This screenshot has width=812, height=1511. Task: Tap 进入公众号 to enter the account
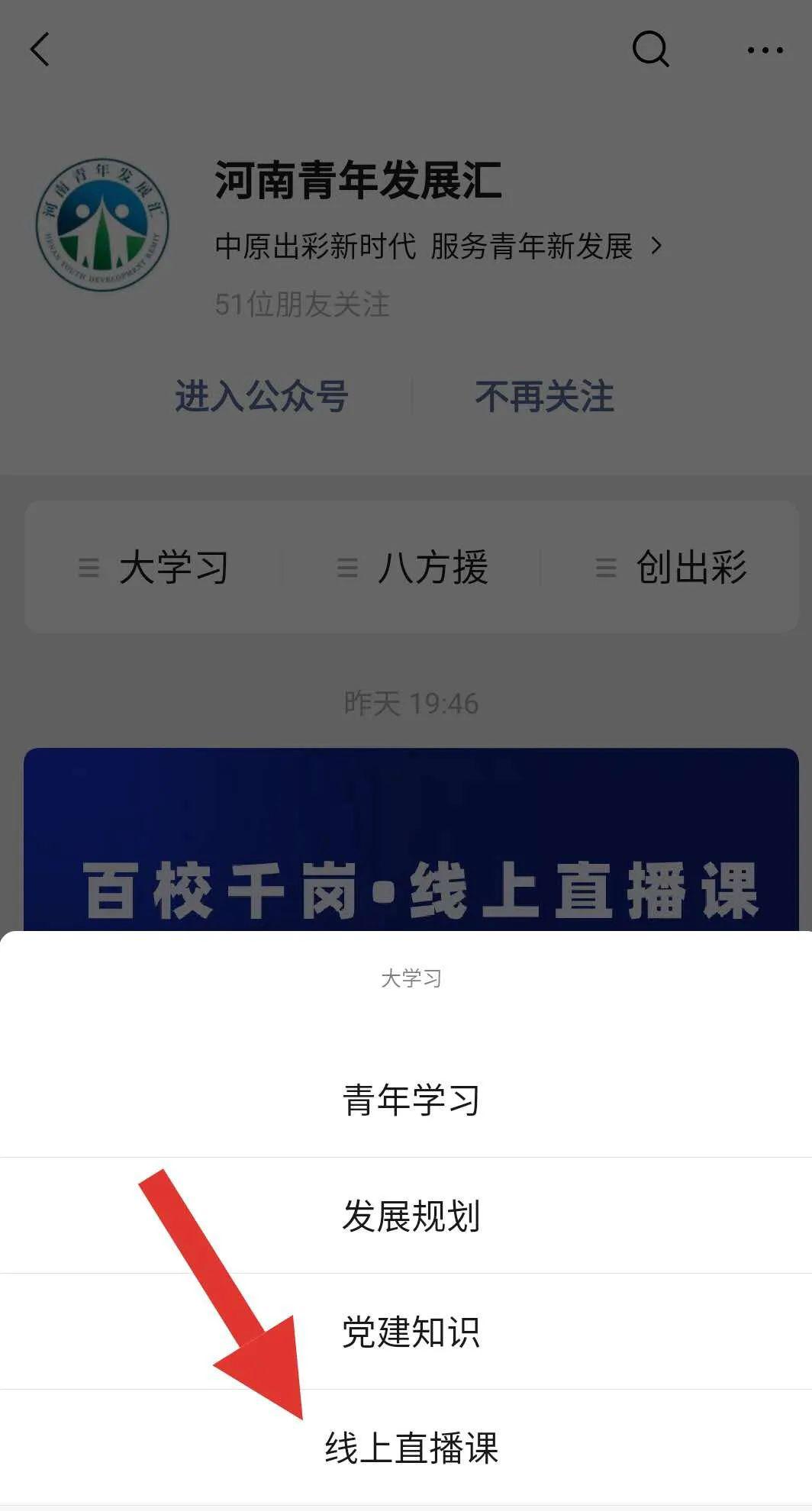pyautogui.click(x=262, y=397)
